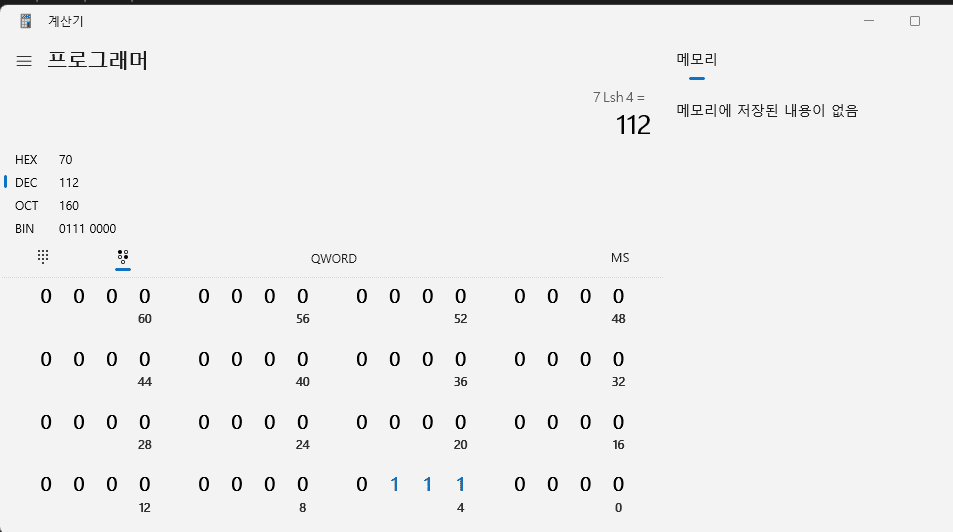Toggle the bit labeled 60

pos(144,296)
